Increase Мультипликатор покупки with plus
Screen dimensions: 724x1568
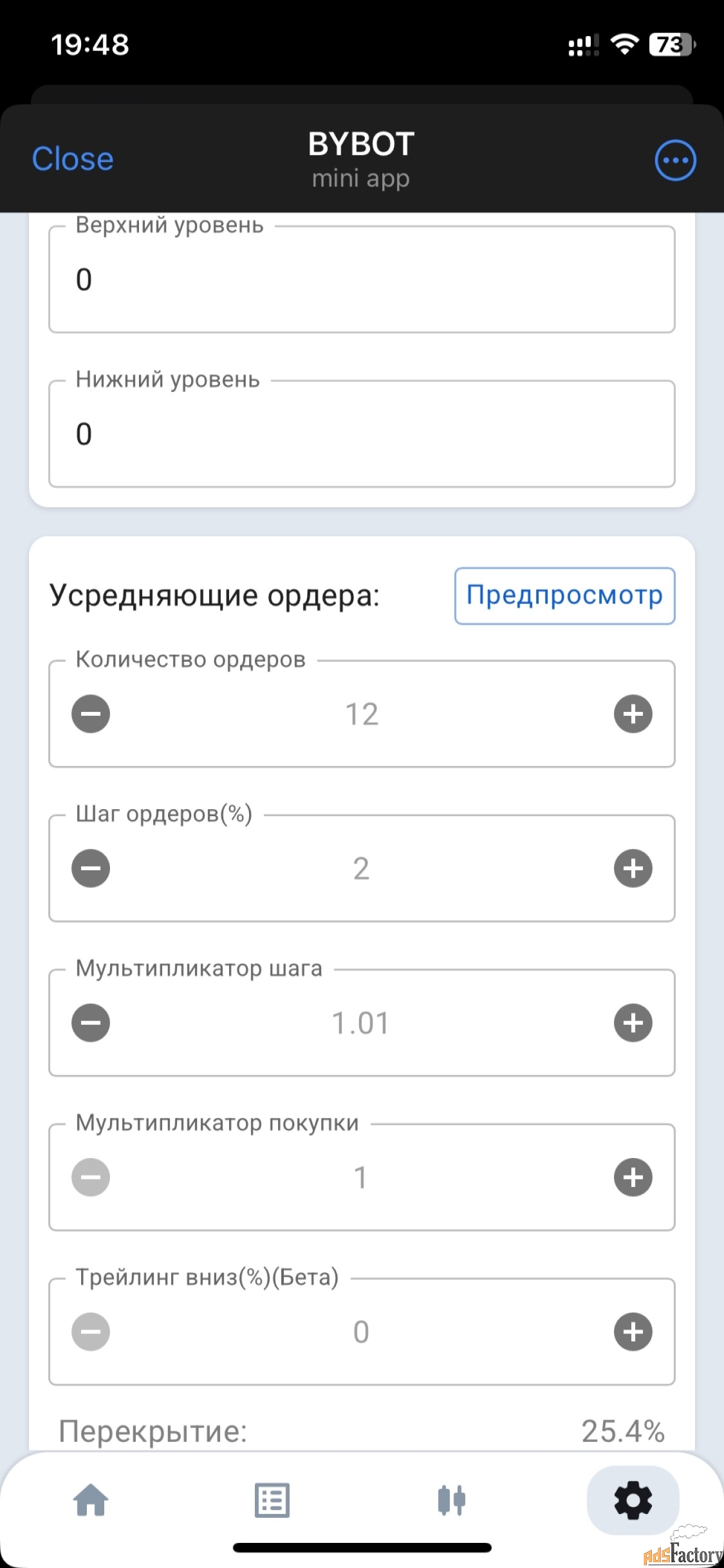click(x=633, y=1177)
